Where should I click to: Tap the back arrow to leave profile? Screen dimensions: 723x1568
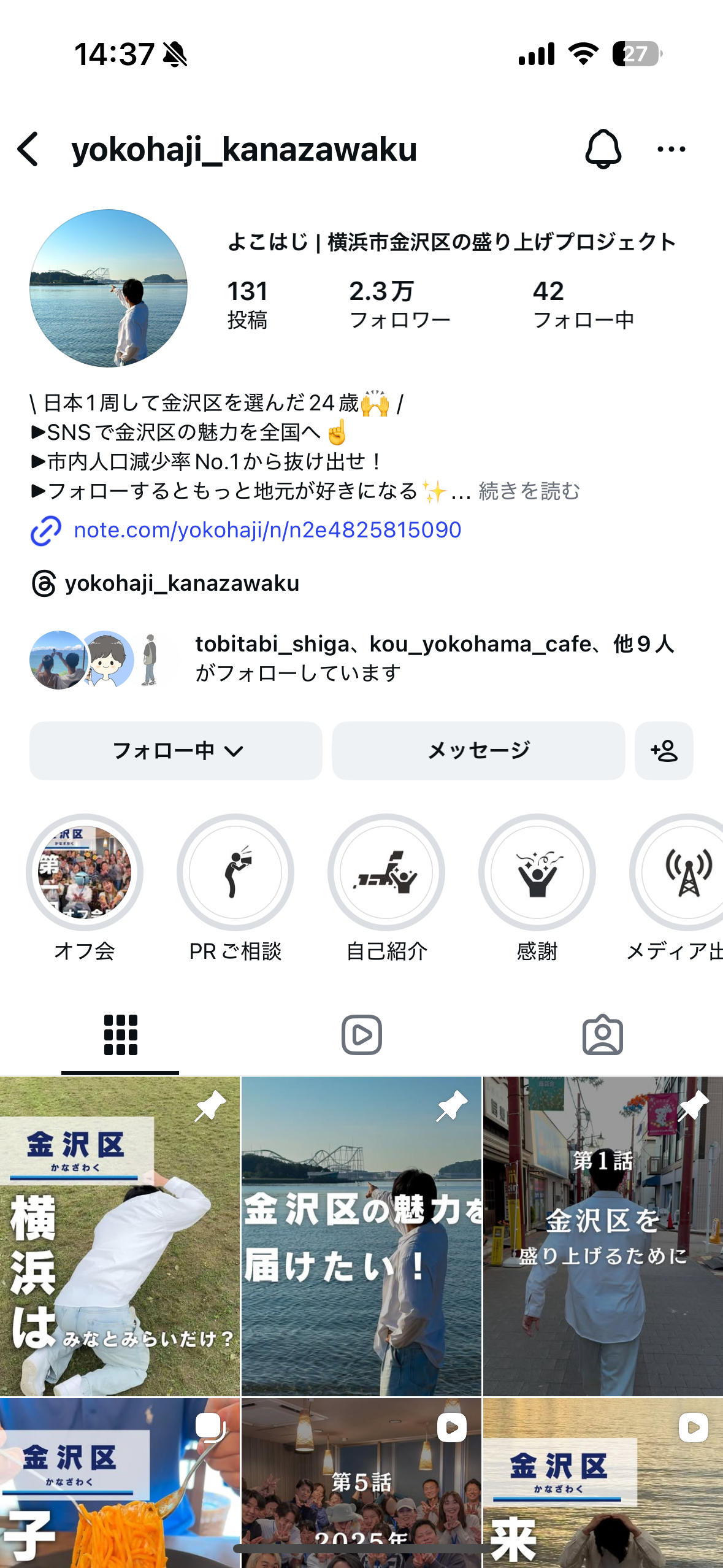tap(27, 149)
